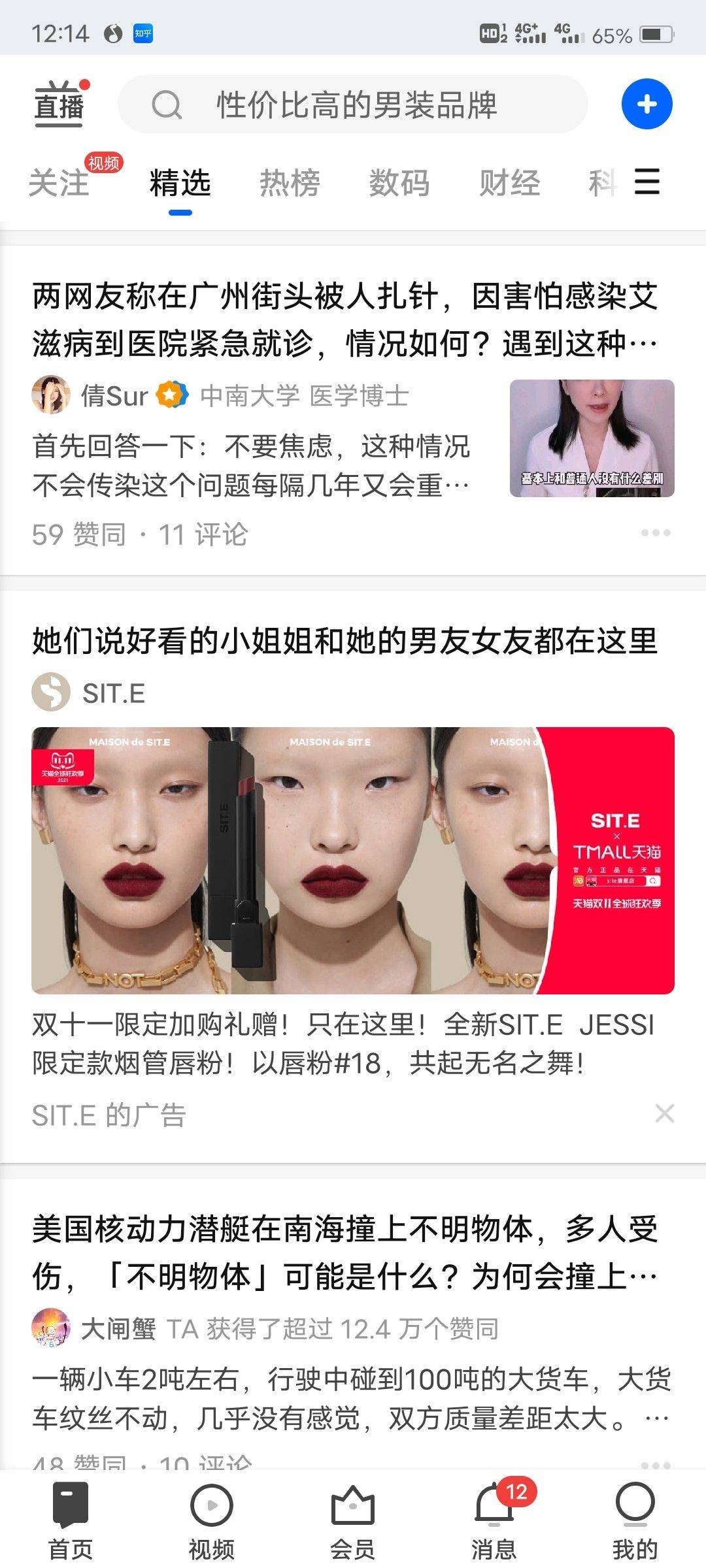This screenshot has width=706, height=1568.
Task: Go to the 首页 home tab
Action: (x=71, y=1521)
